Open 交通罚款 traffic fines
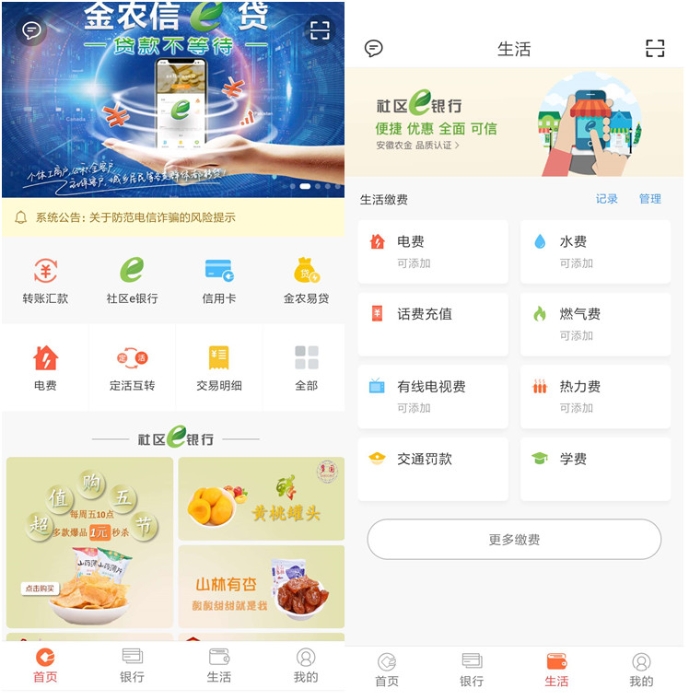689x700 pixels. point(432,468)
